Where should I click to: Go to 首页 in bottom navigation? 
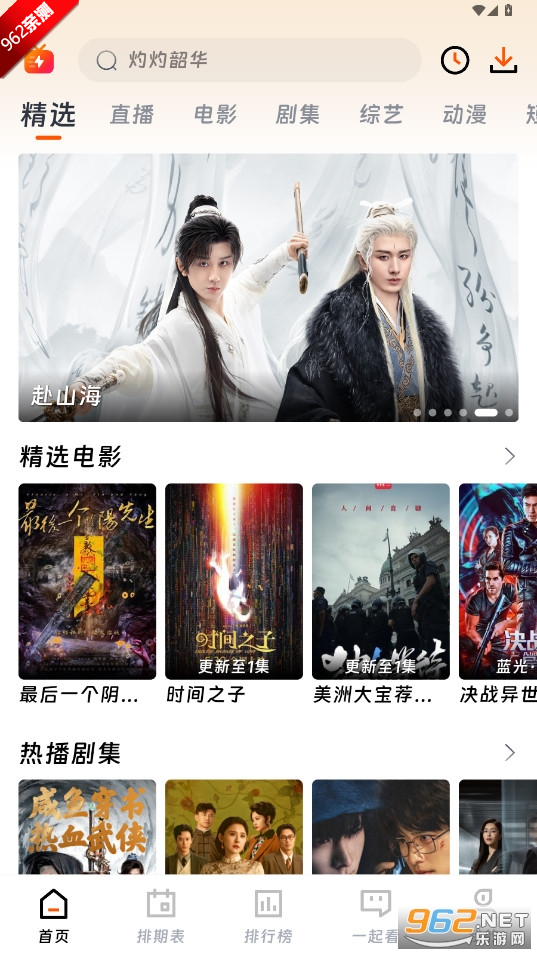(x=54, y=916)
